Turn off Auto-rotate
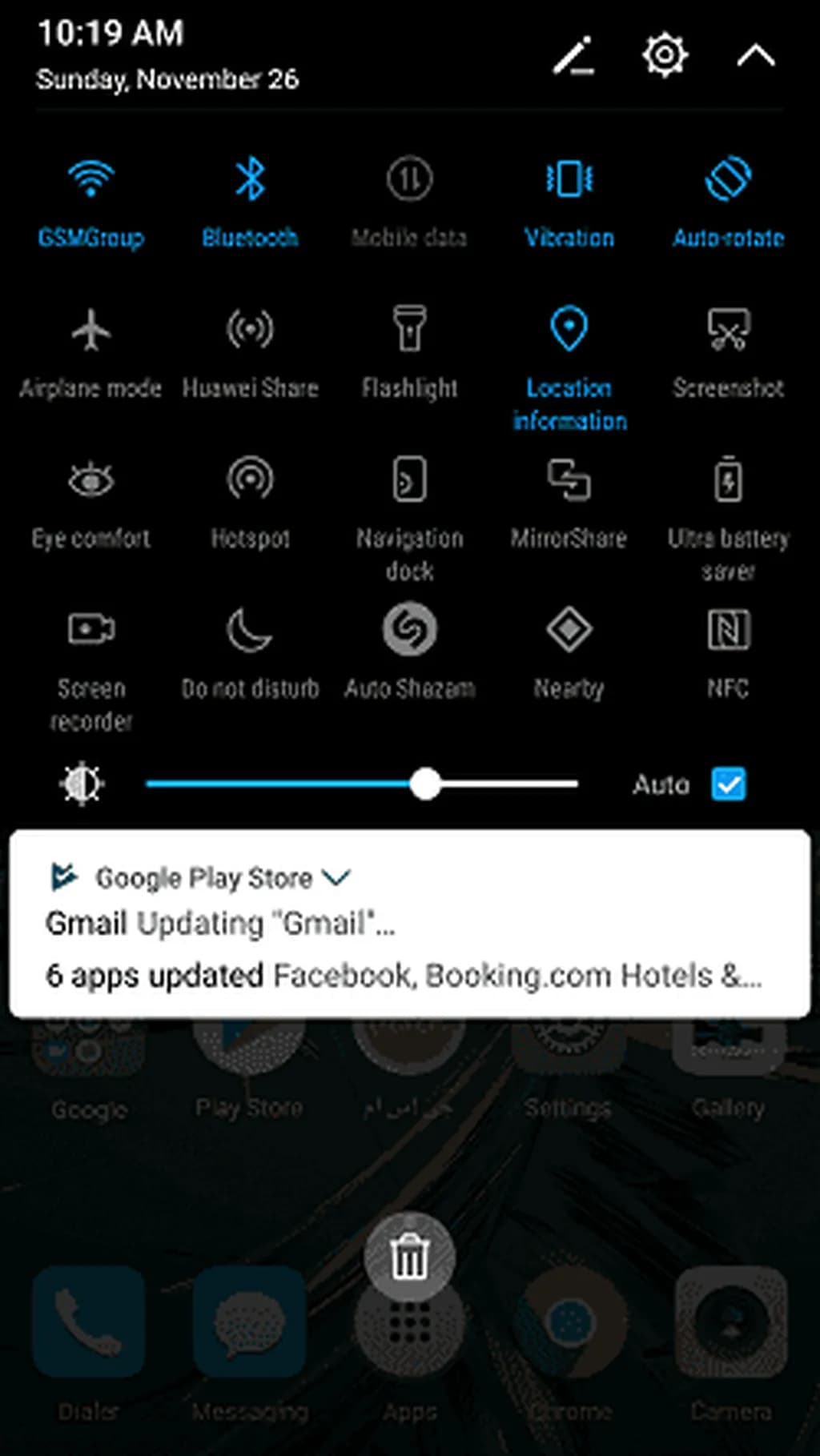The width and height of the screenshot is (820, 1456). tap(728, 179)
